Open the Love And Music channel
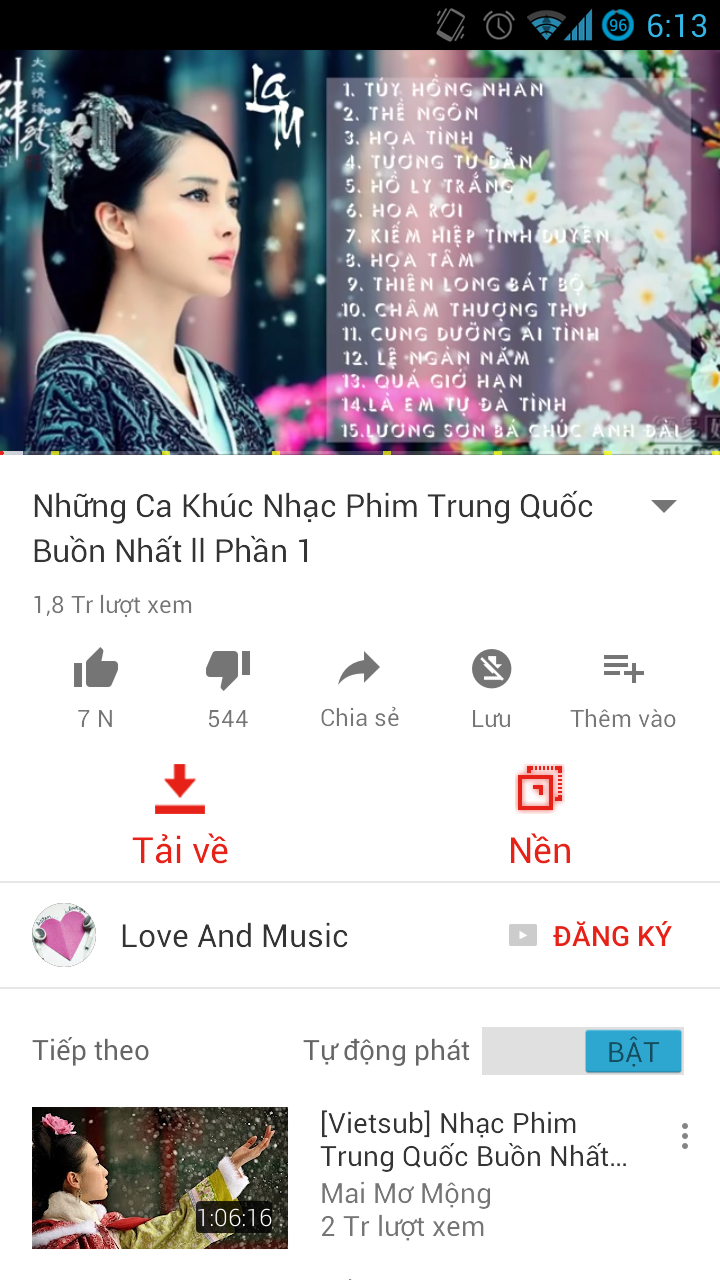The height and width of the screenshot is (1280, 720). point(234,936)
